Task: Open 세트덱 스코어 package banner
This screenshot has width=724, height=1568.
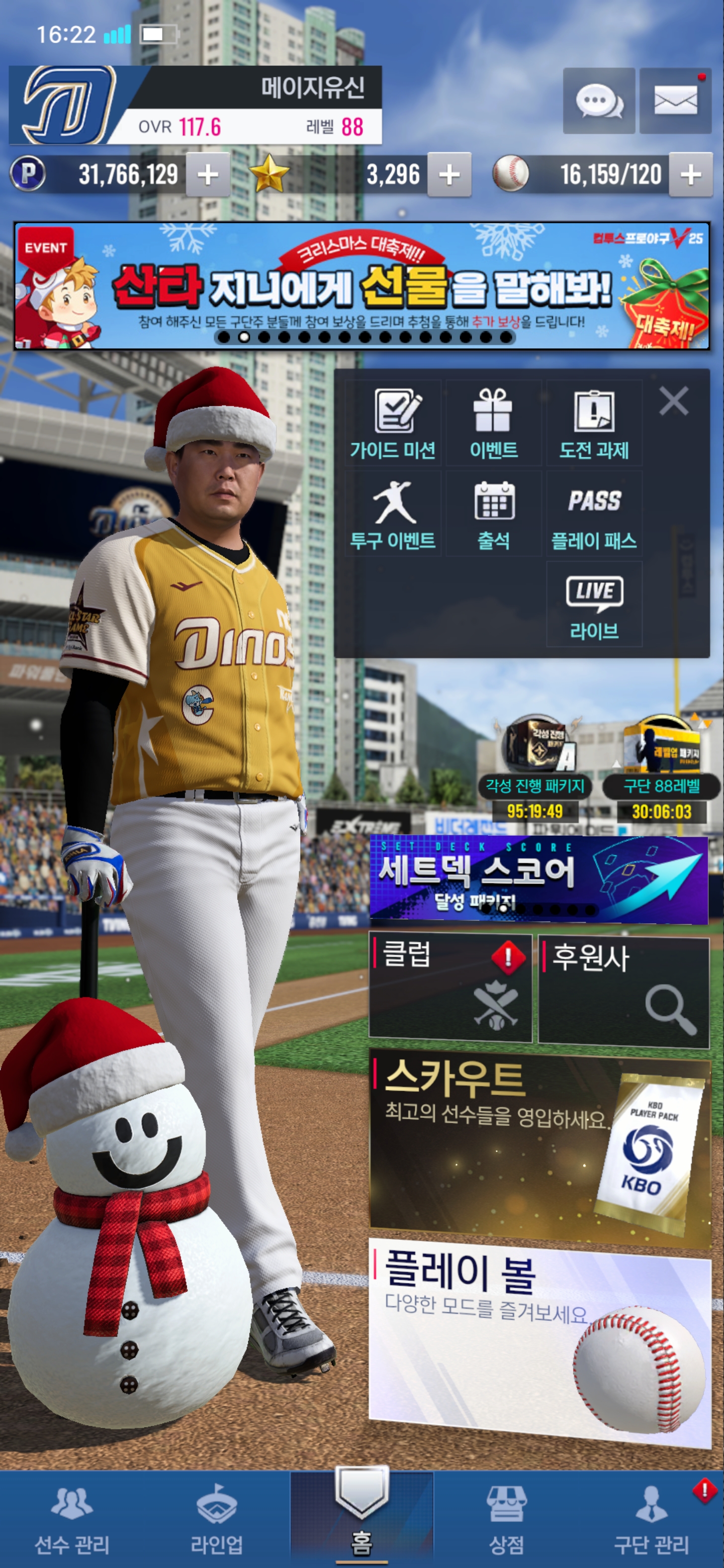Action: [538, 879]
